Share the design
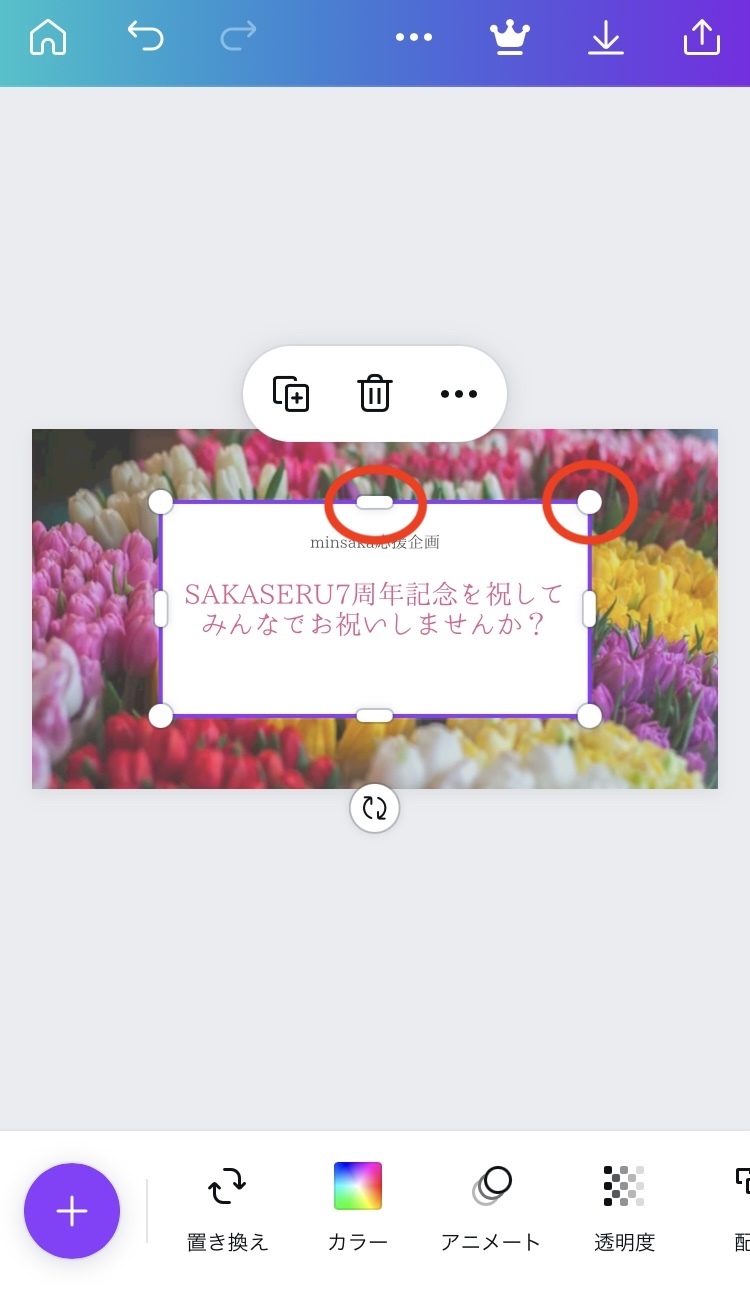This screenshot has height=1290, width=750. click(x=701, y=38)
